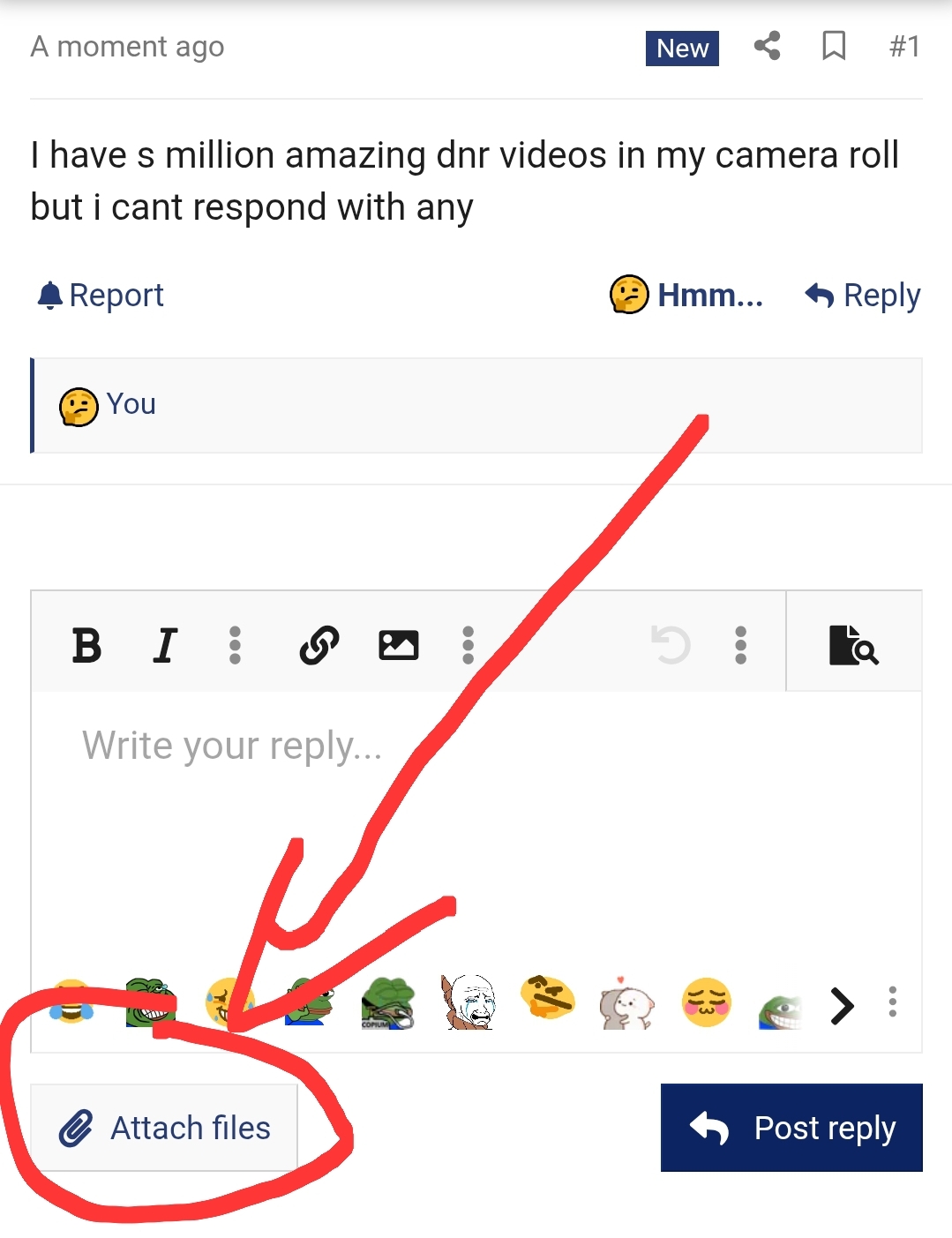
Task: Report this post
Action: tap(101, 296)
